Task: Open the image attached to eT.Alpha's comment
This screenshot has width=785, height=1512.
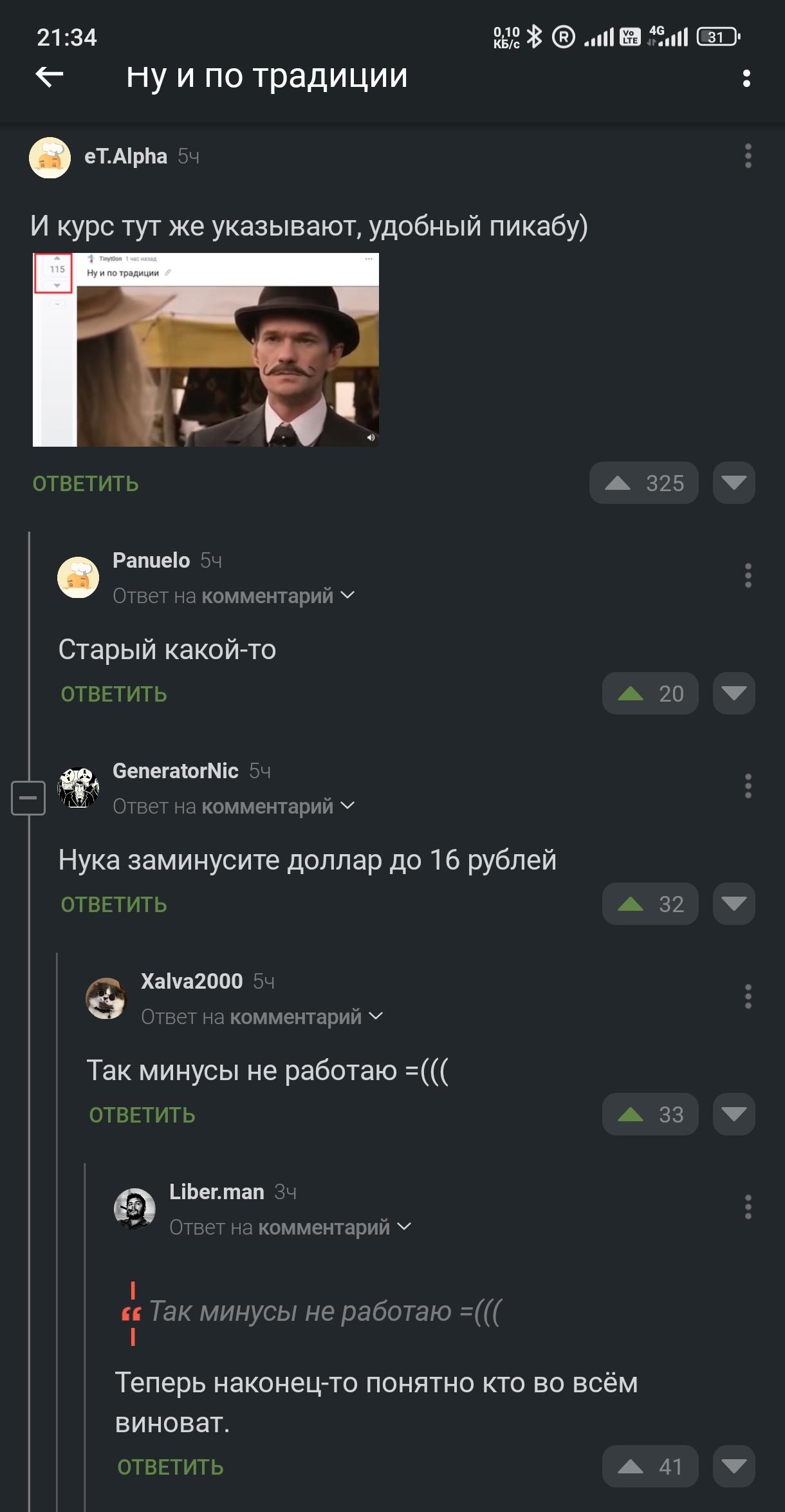Action: pyautogui.click(x=206, y=350)
